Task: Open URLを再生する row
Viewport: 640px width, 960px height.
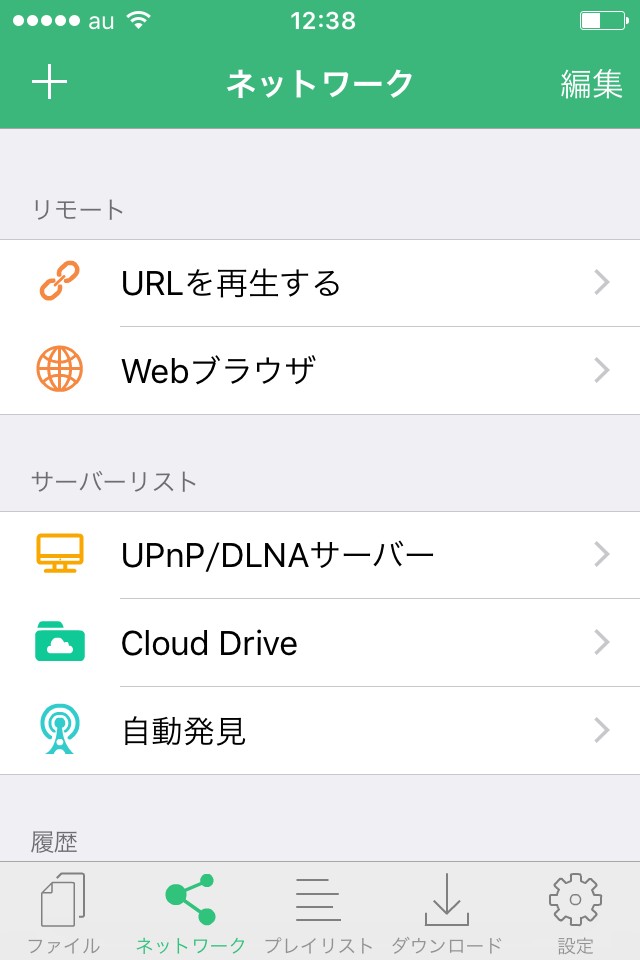Action: (x=320, y=283)
